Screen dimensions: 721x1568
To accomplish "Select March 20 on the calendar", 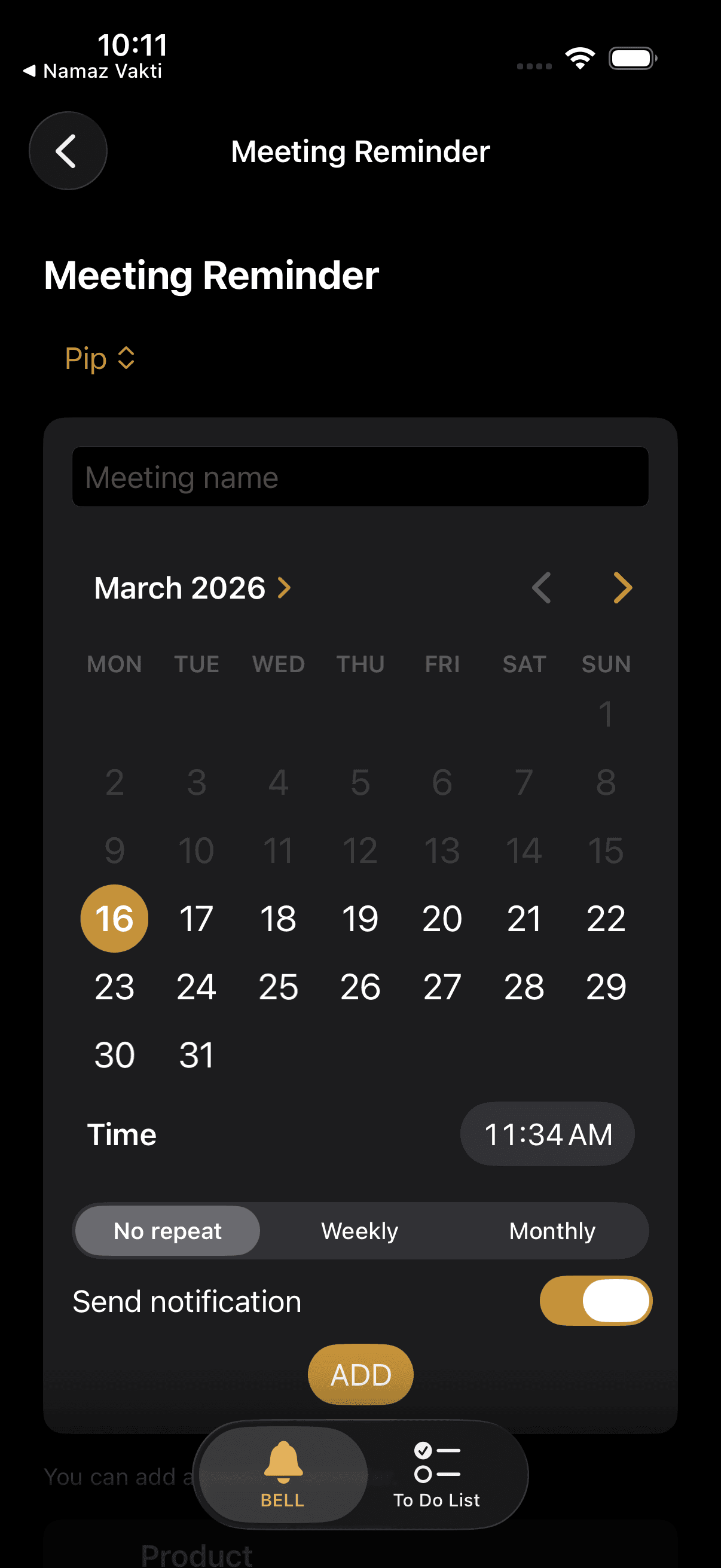I will [x=442, y=919].
